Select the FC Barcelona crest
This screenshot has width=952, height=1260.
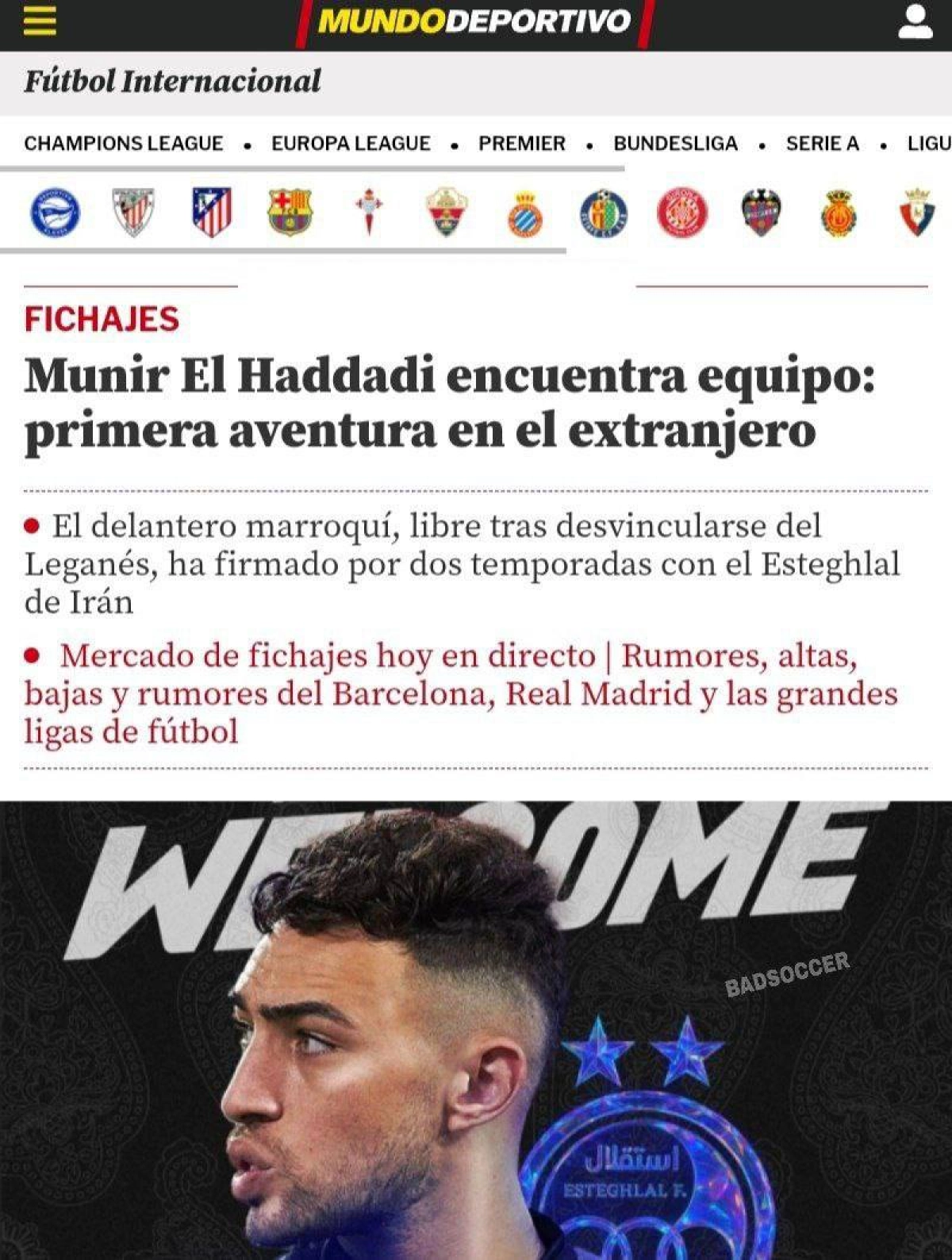click(x=290, y=213)
